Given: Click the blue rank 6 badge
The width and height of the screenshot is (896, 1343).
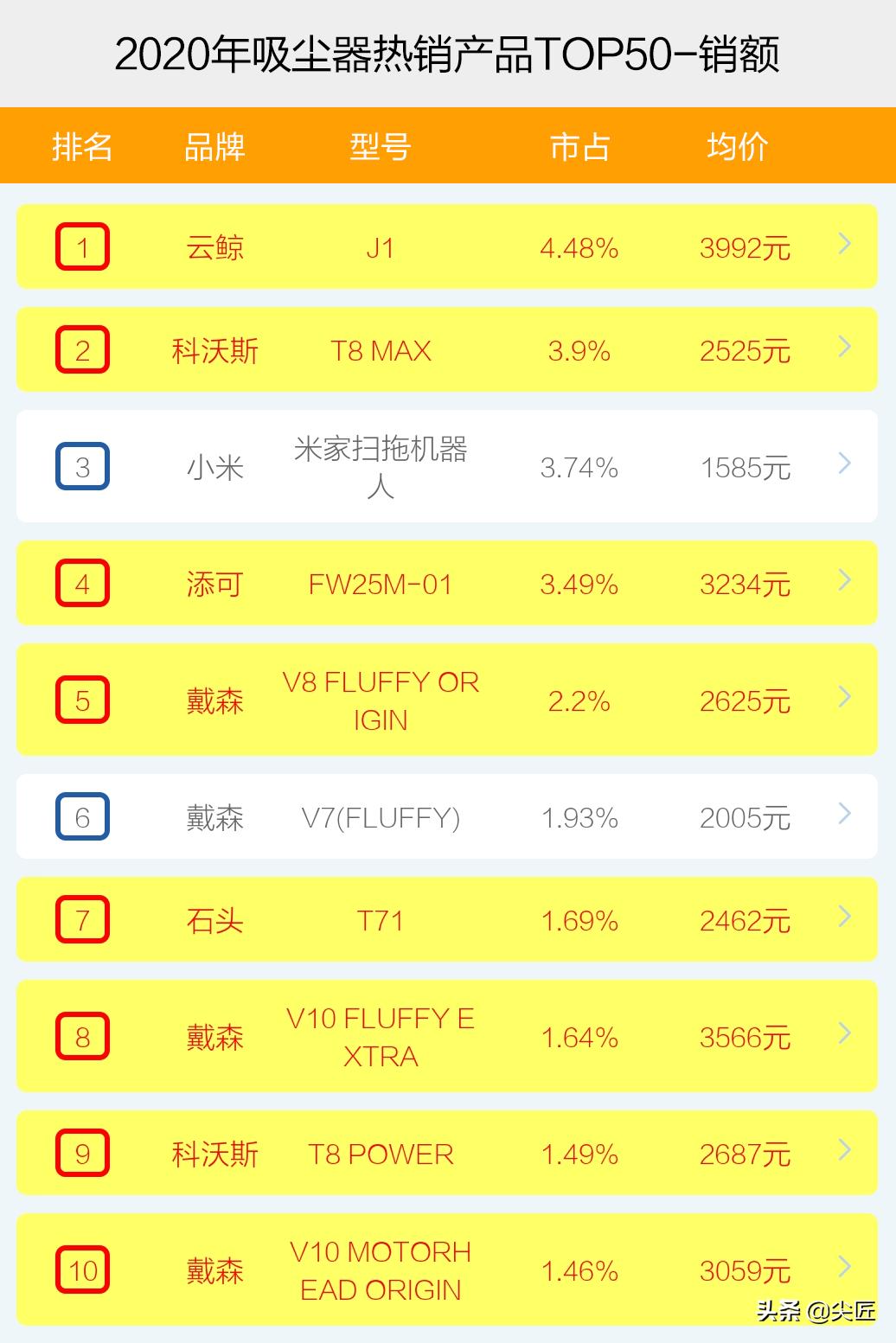Looking at the screenshot, I should 82,816.
